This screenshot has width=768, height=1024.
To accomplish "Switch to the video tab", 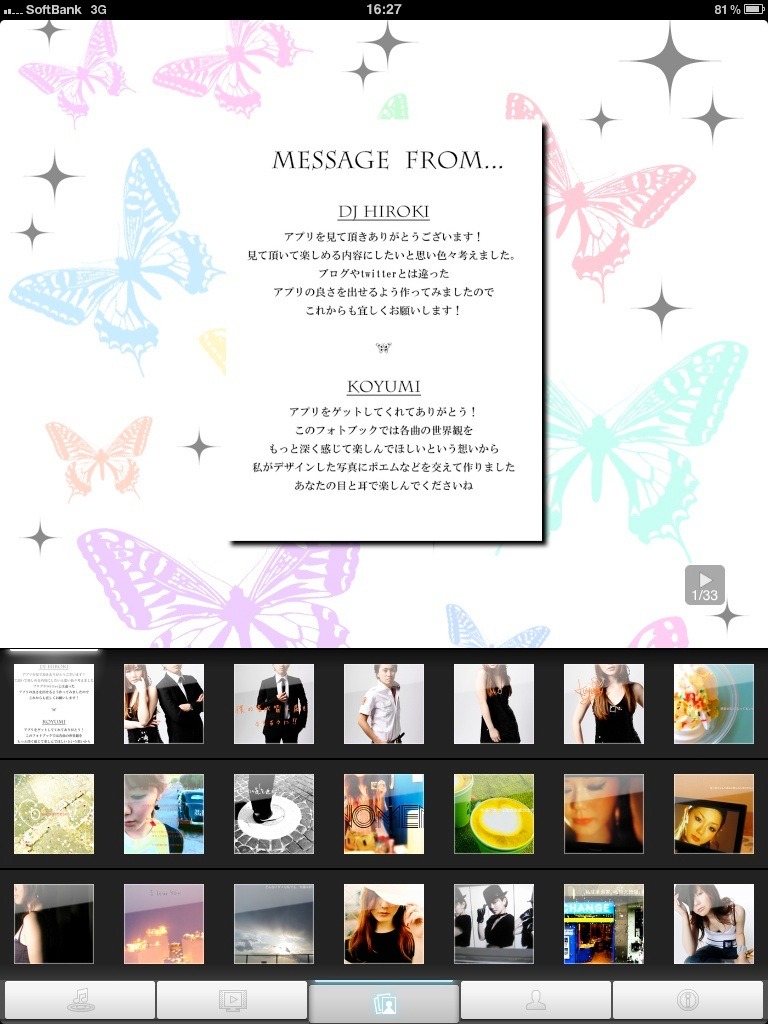I will click(x=232, y=999).
